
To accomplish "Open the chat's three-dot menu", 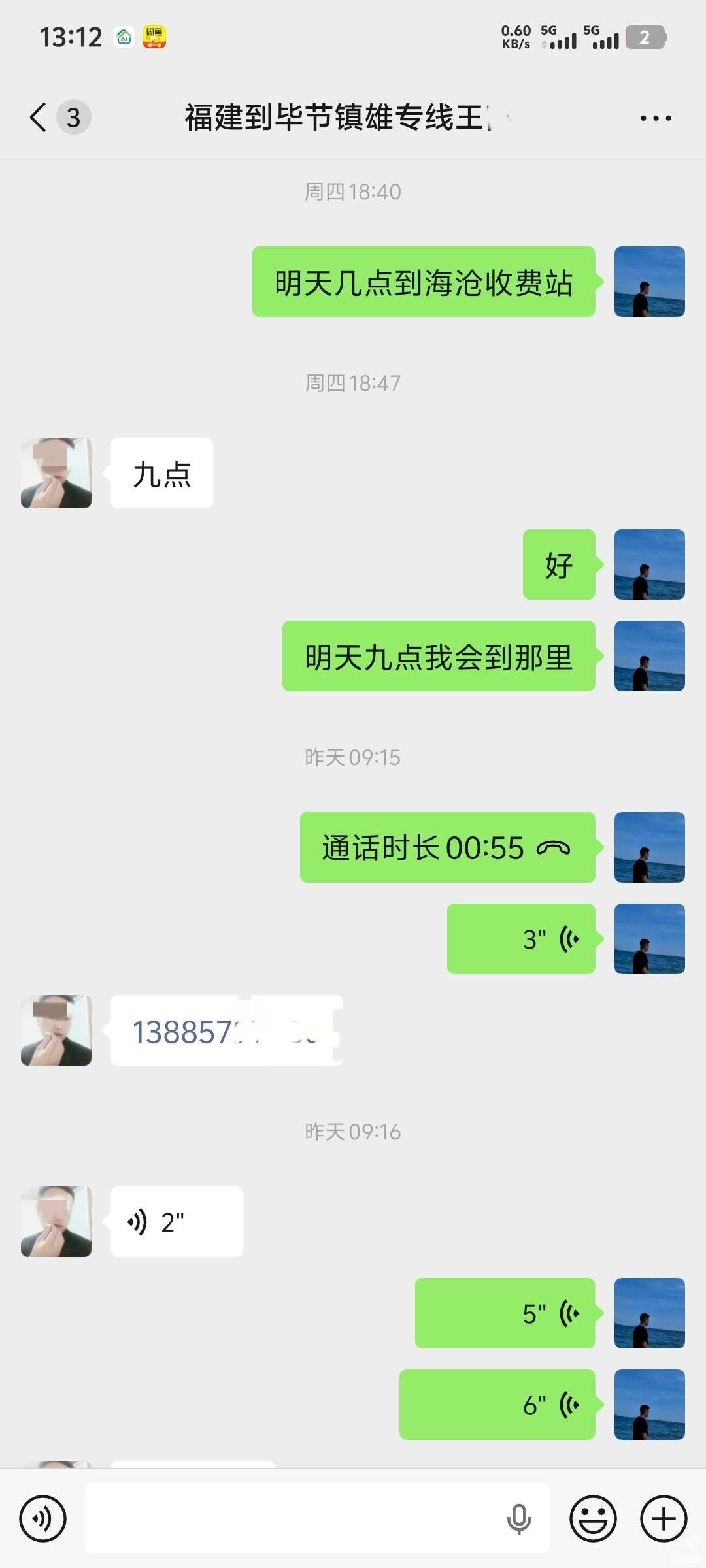I will [655, 118].
